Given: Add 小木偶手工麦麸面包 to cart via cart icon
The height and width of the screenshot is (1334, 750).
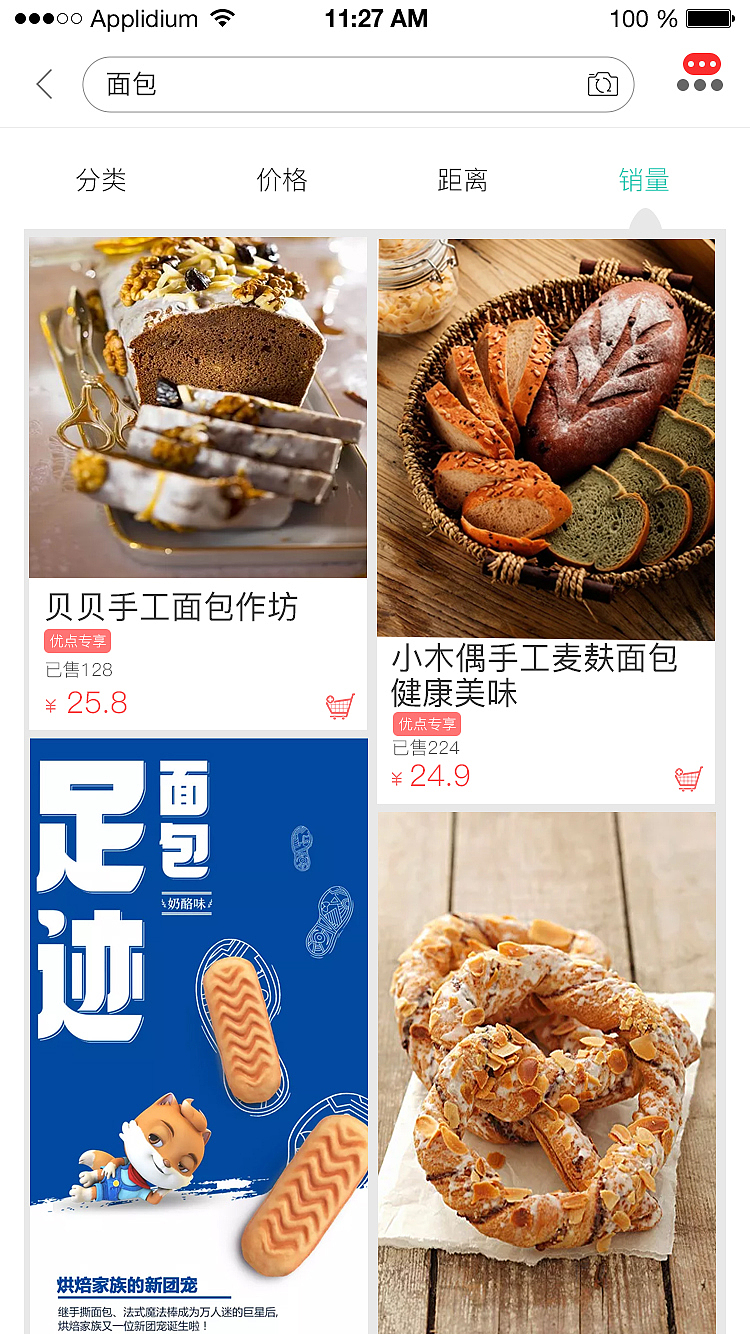Looking at the screenshot, I should (688, 778).
